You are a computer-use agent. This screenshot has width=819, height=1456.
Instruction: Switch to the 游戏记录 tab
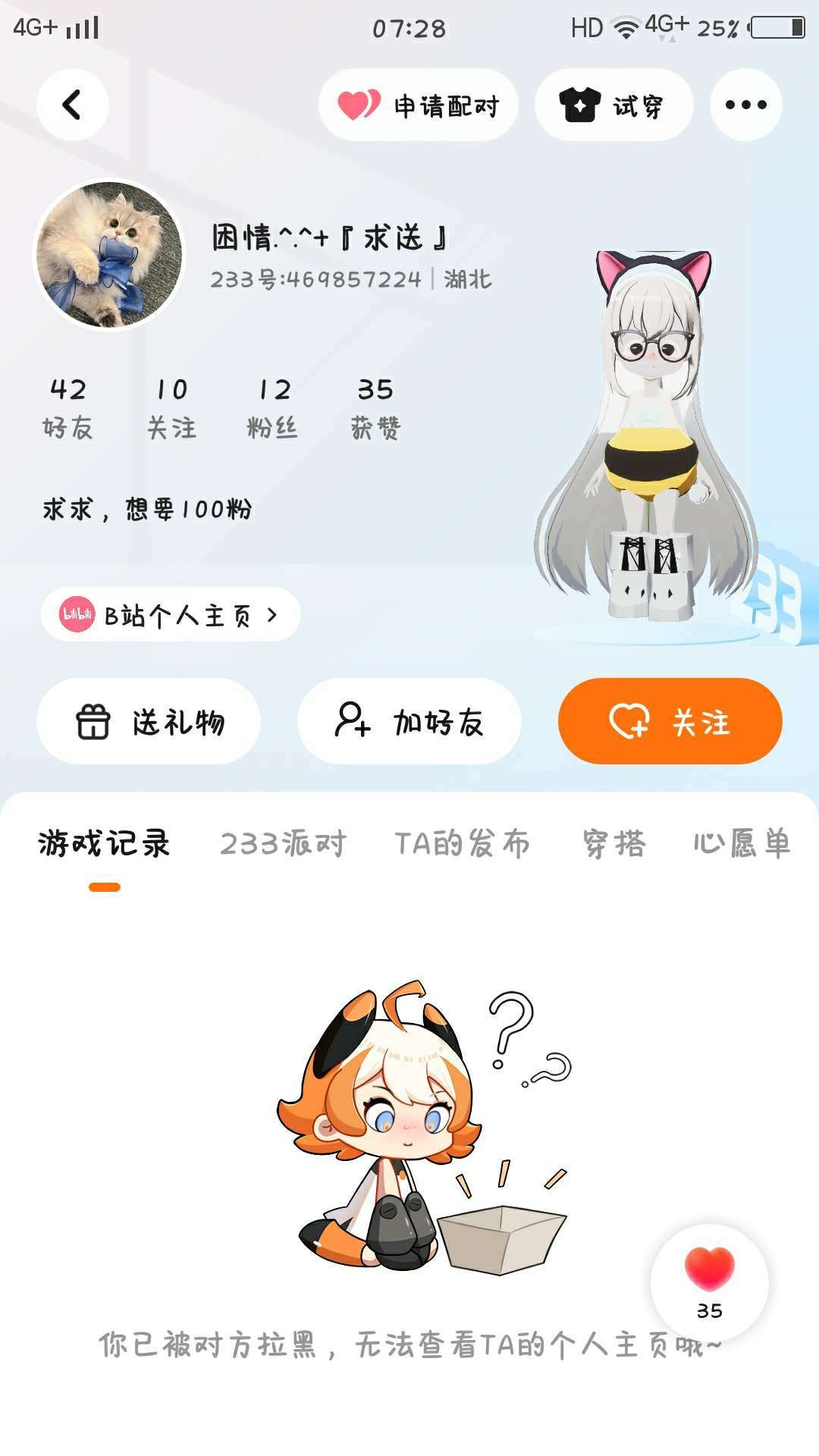coord(105,844)
